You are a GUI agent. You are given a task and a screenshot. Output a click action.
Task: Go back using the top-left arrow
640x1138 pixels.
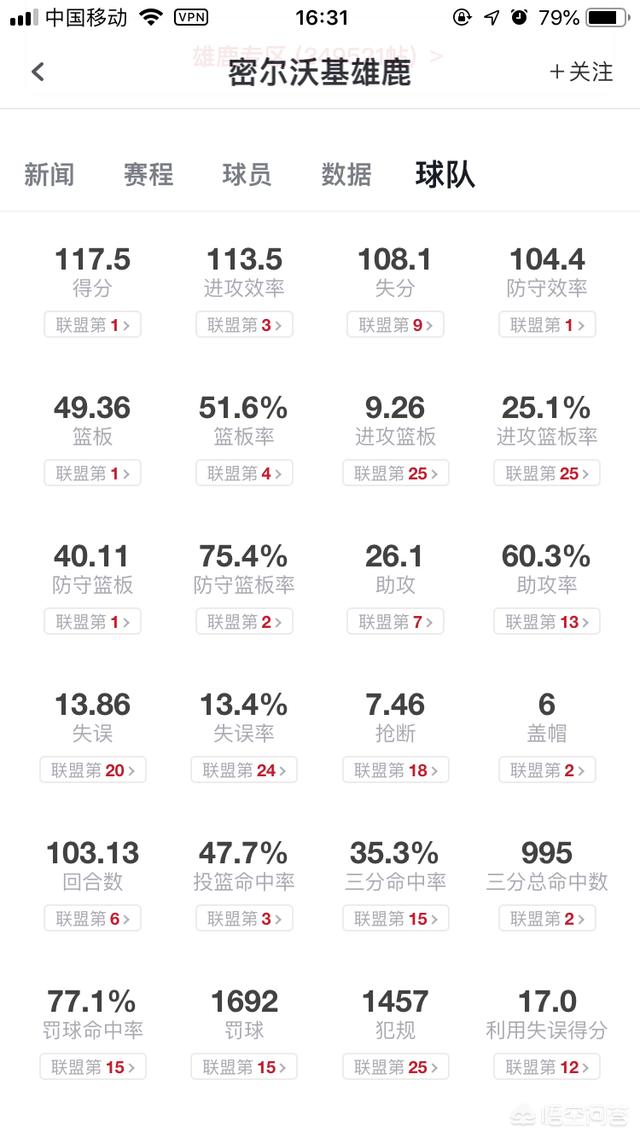(38, 71)
